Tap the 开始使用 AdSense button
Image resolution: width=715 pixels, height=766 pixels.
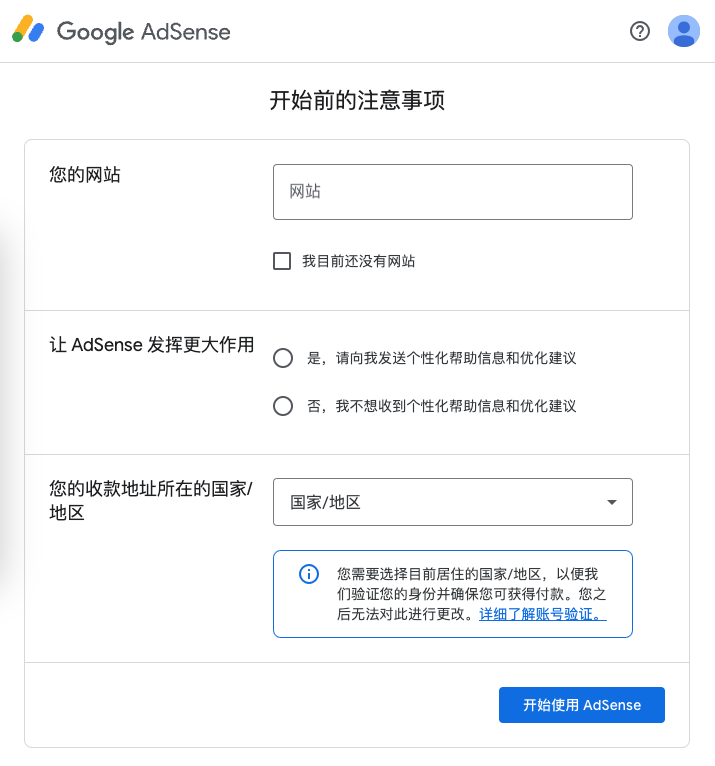581,705
